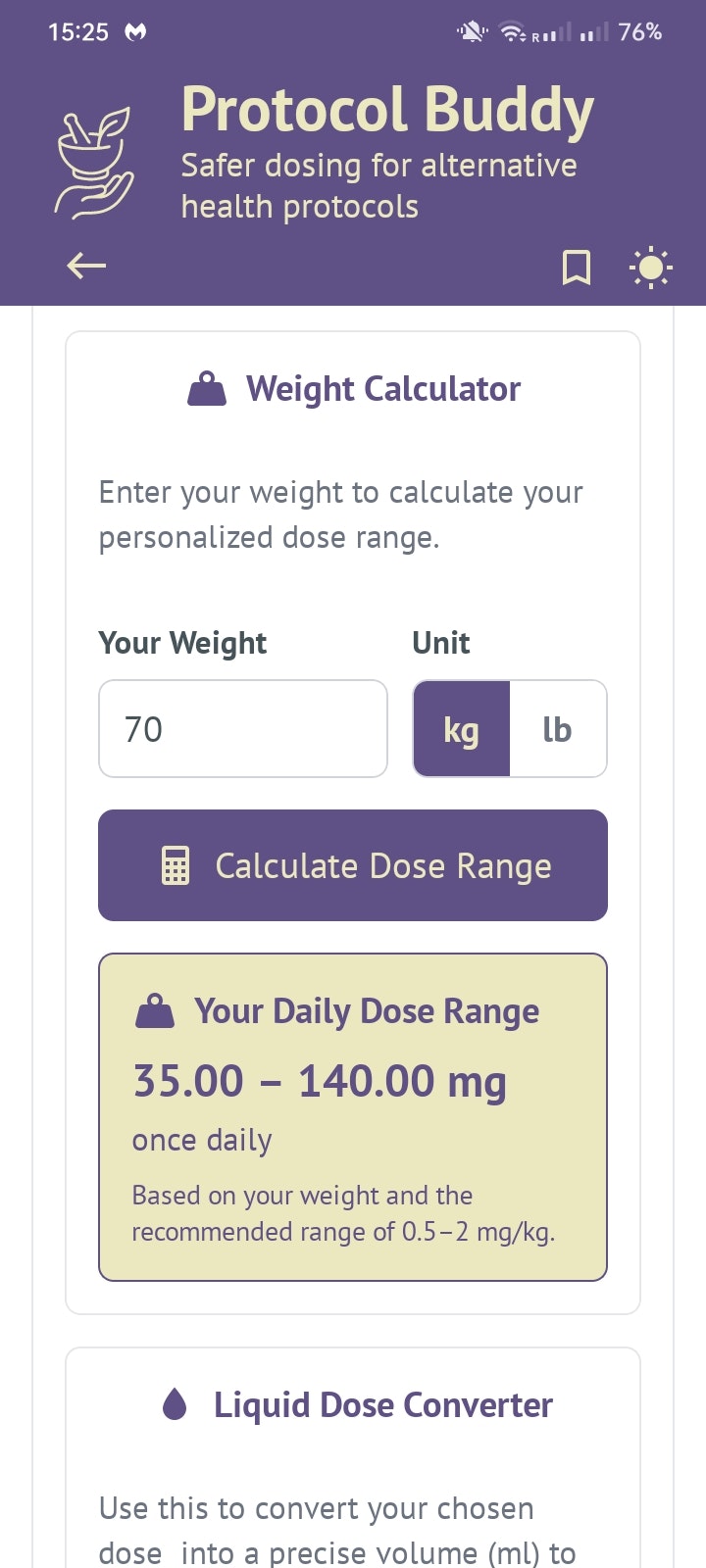This screenshot has height=1568, width=706.
Task: Tap the bookmark icon in the header
Action: click(577, 267)
